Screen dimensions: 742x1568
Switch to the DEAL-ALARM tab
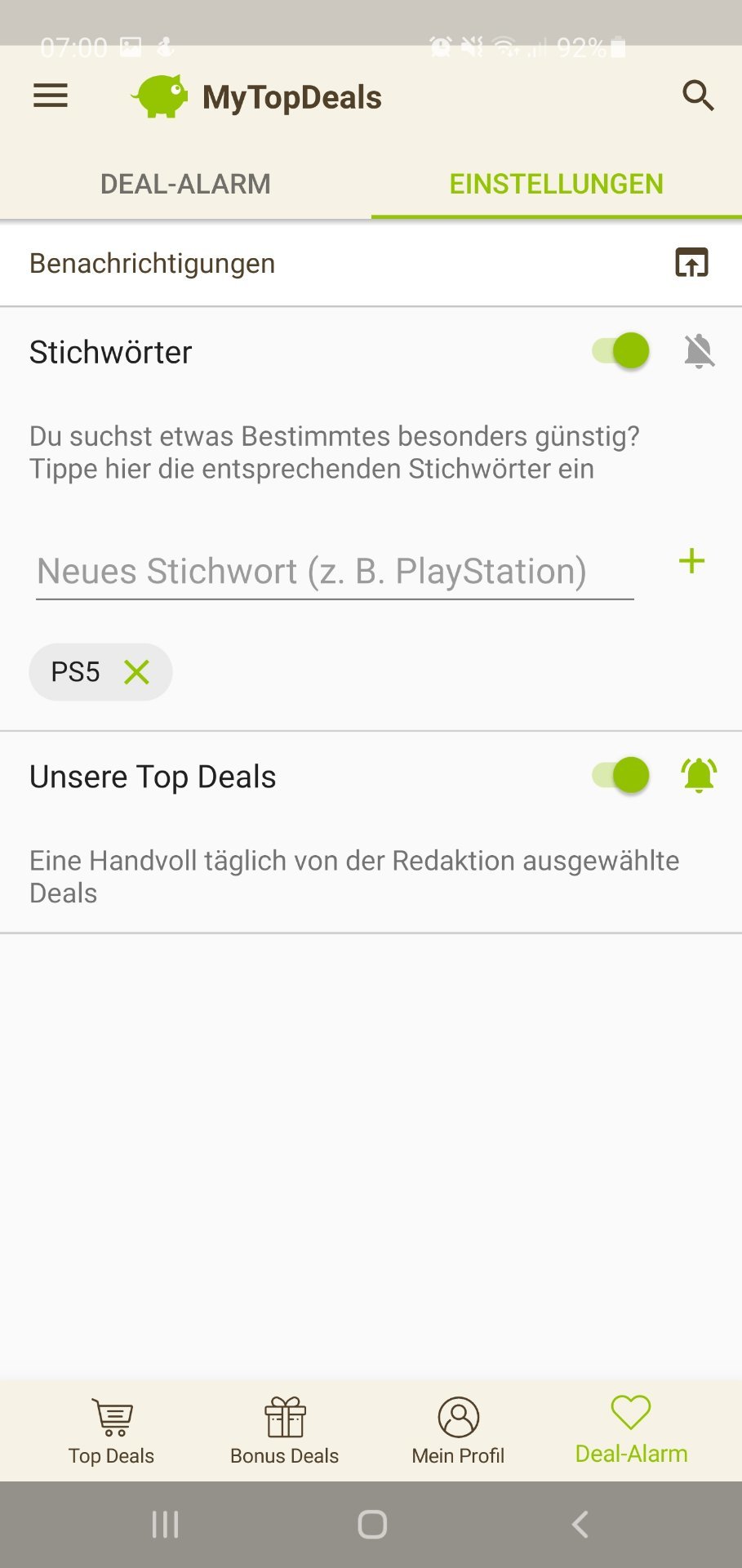pyautogui.click(x=185, y=184)
